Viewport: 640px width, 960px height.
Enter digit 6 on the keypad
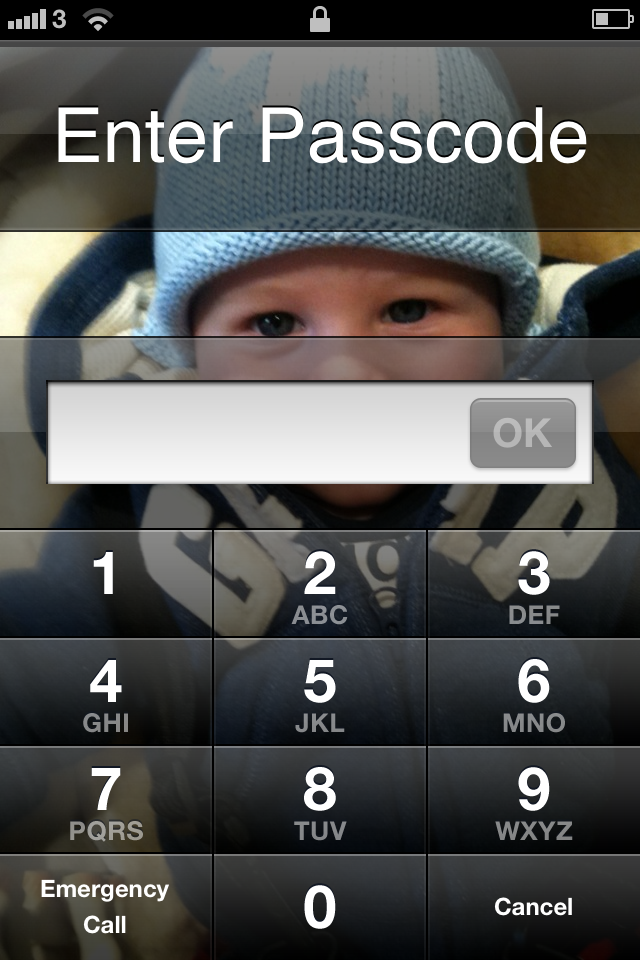[534, 692]
